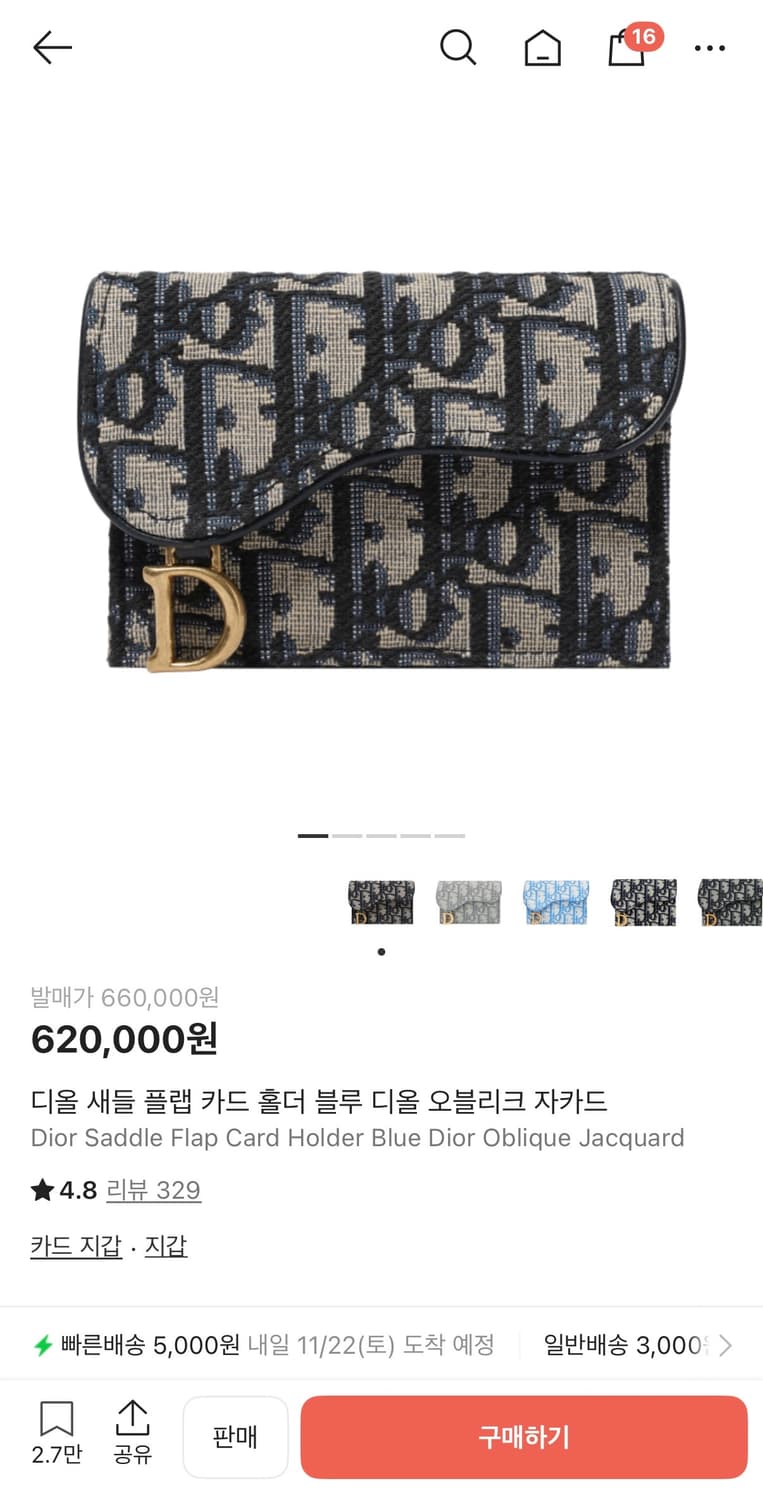Open the search icon
Viewport: 763px width, 1500px height.
coord(459,47)
